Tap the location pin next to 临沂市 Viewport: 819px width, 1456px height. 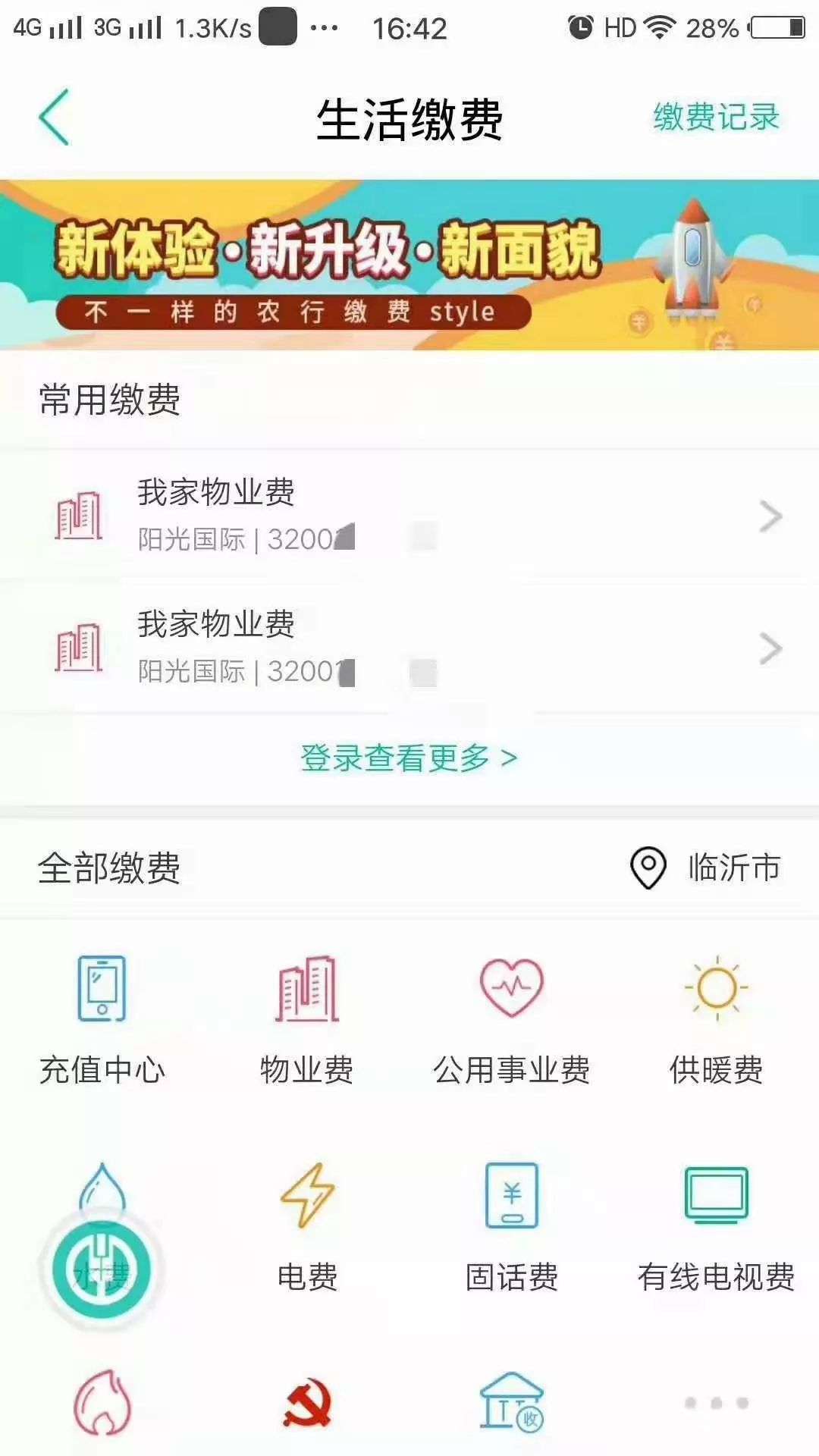coord(645,867)
